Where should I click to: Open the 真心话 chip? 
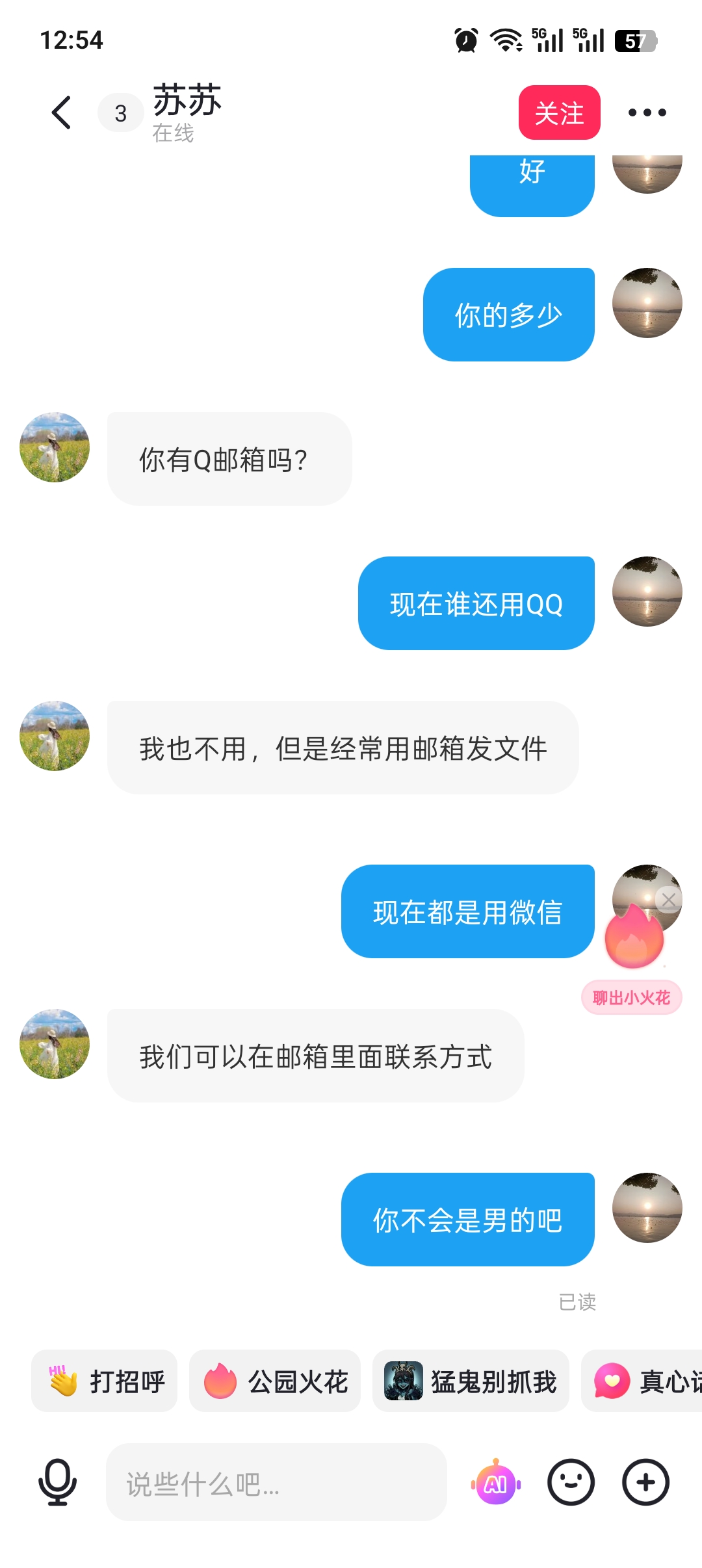pyautogui.click(x=642, y=1381)
